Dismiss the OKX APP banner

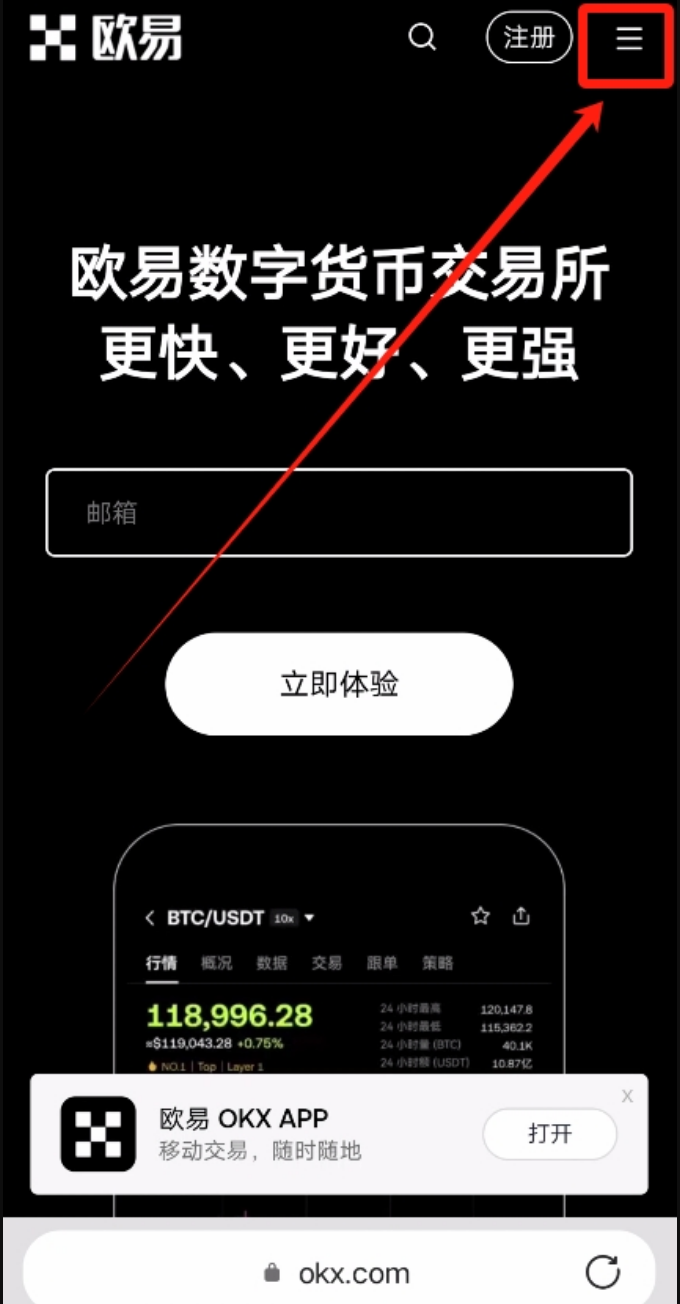[627, 1096]
